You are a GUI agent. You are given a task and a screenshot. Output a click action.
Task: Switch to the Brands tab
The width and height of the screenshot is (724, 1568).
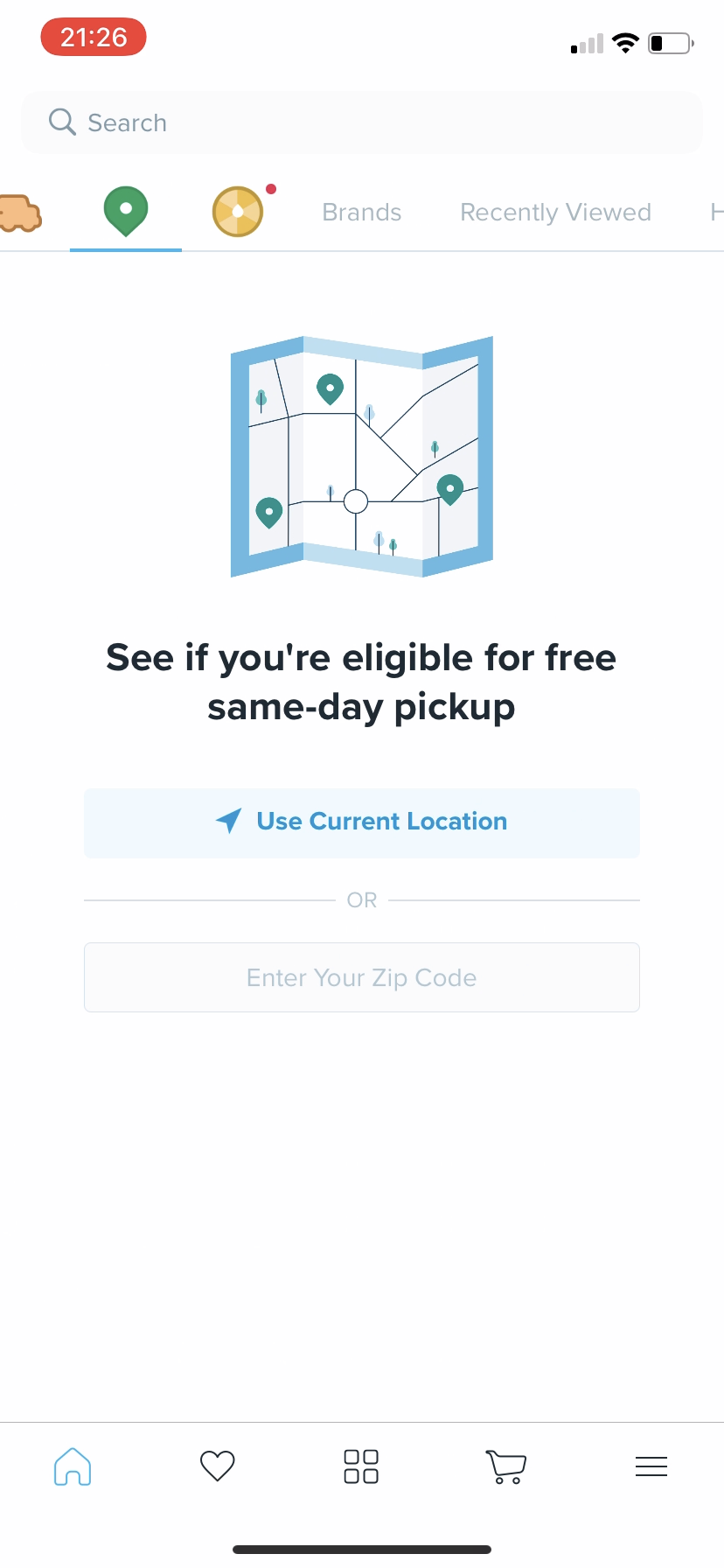point(361,212)
